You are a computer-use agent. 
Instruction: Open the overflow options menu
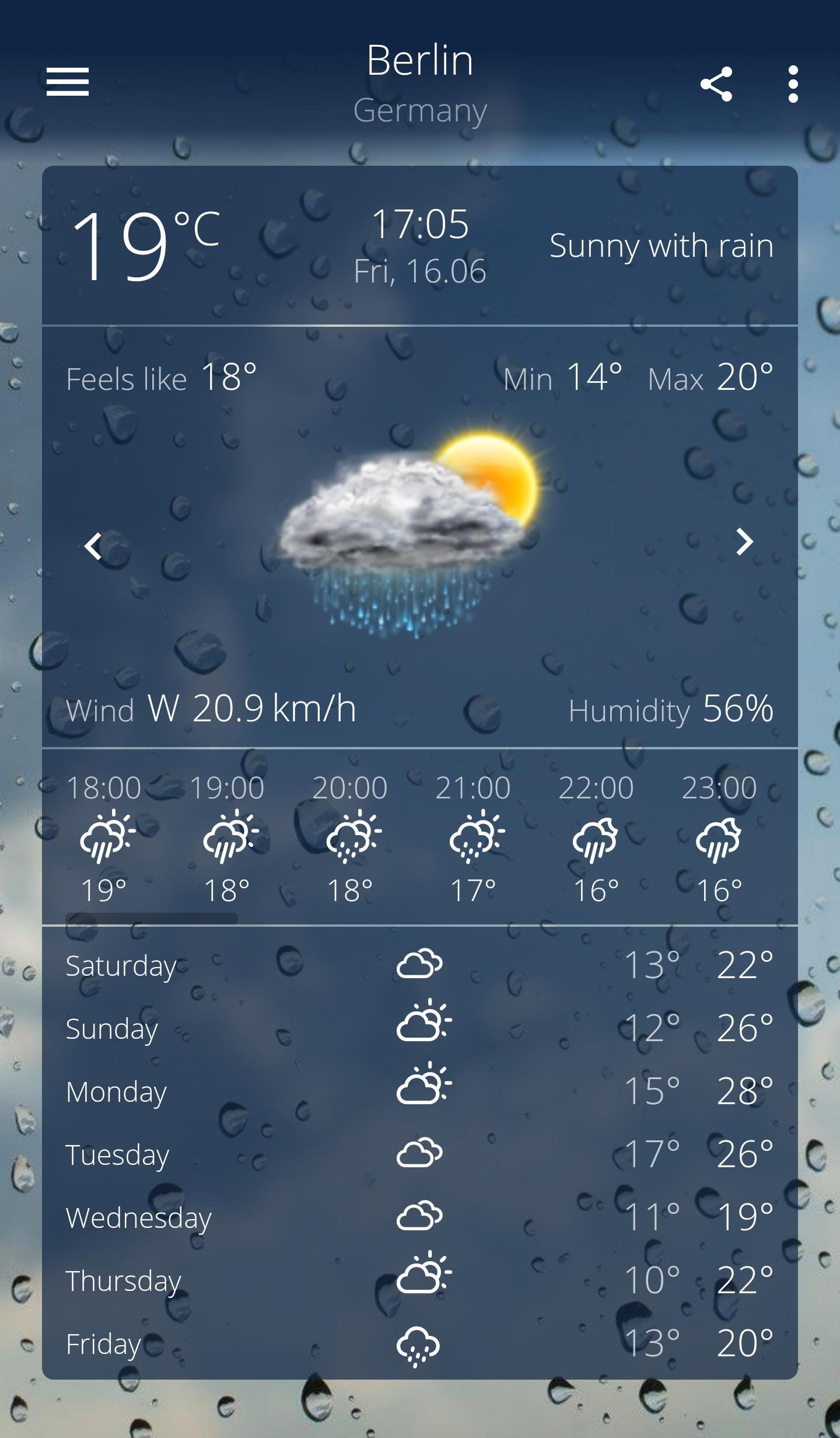[792, 83]
